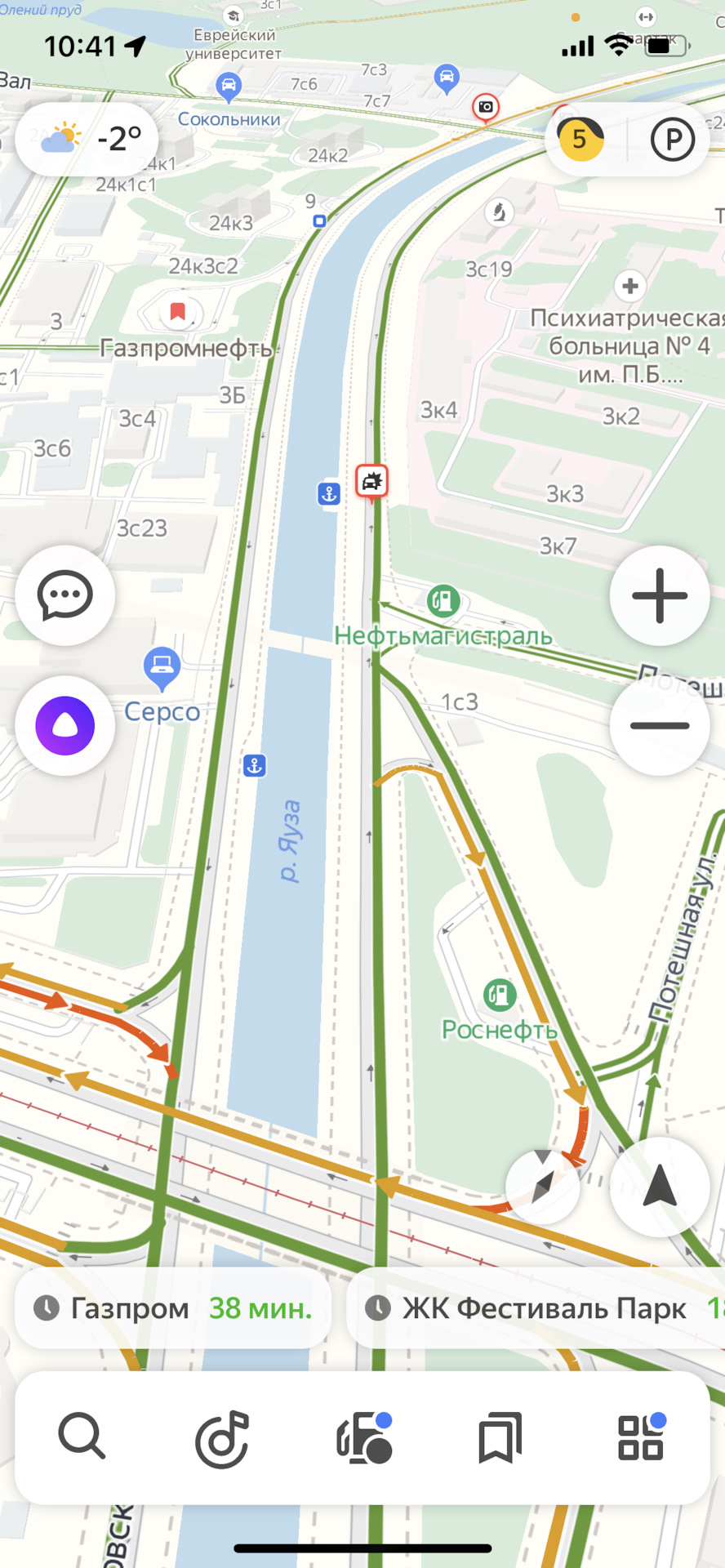Start route to Газпром, 38 мин.
This screenshot has width=725, height=1568.
[173, 1308]
